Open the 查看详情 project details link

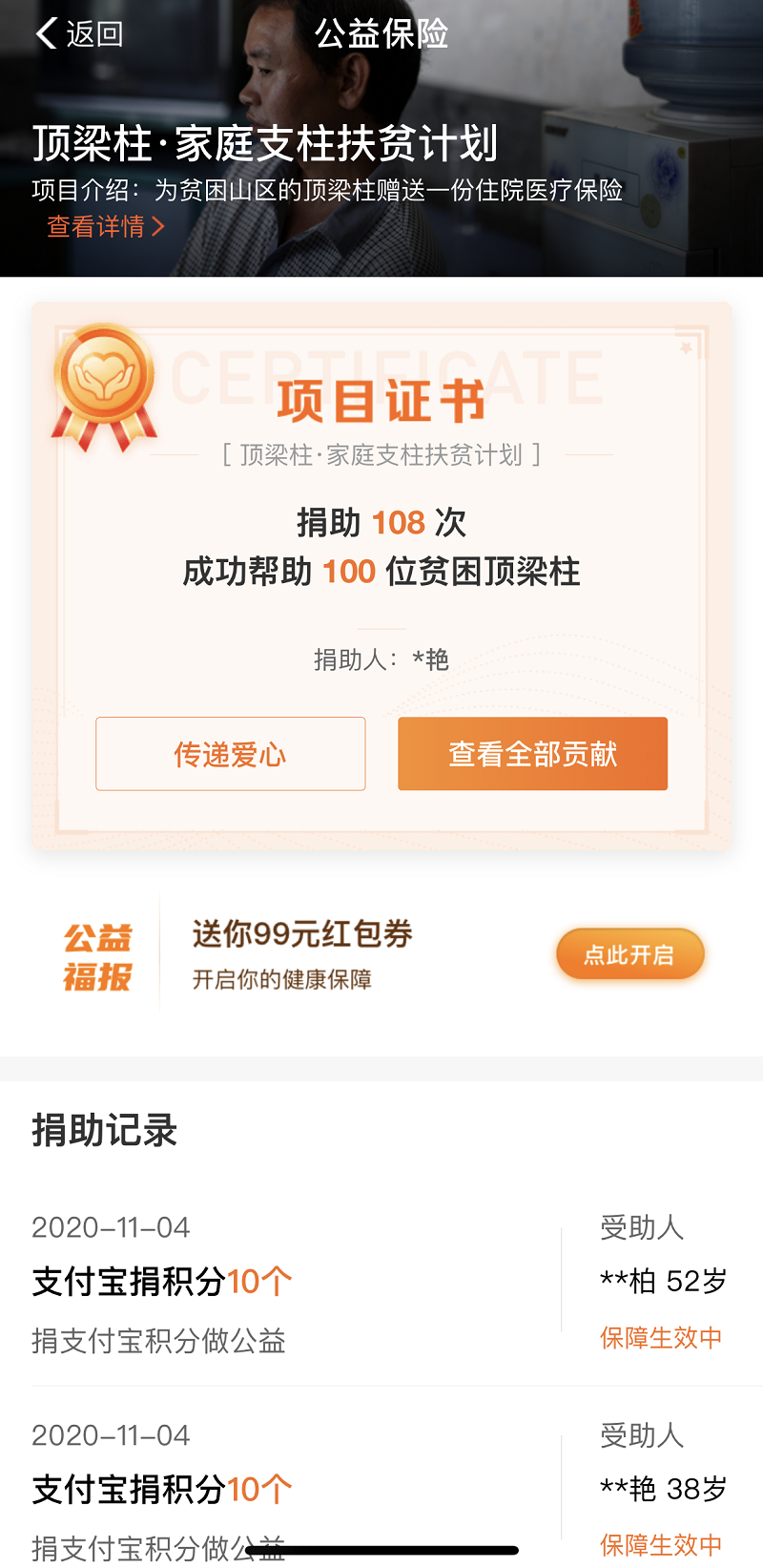tap(105, 227)
